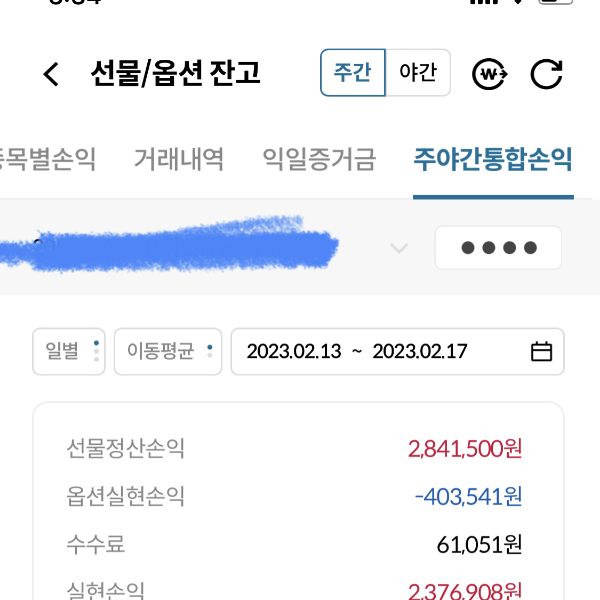Select the 주야간통합손익 tab
This screenshot has height=600, width=600.
(493, 158)
